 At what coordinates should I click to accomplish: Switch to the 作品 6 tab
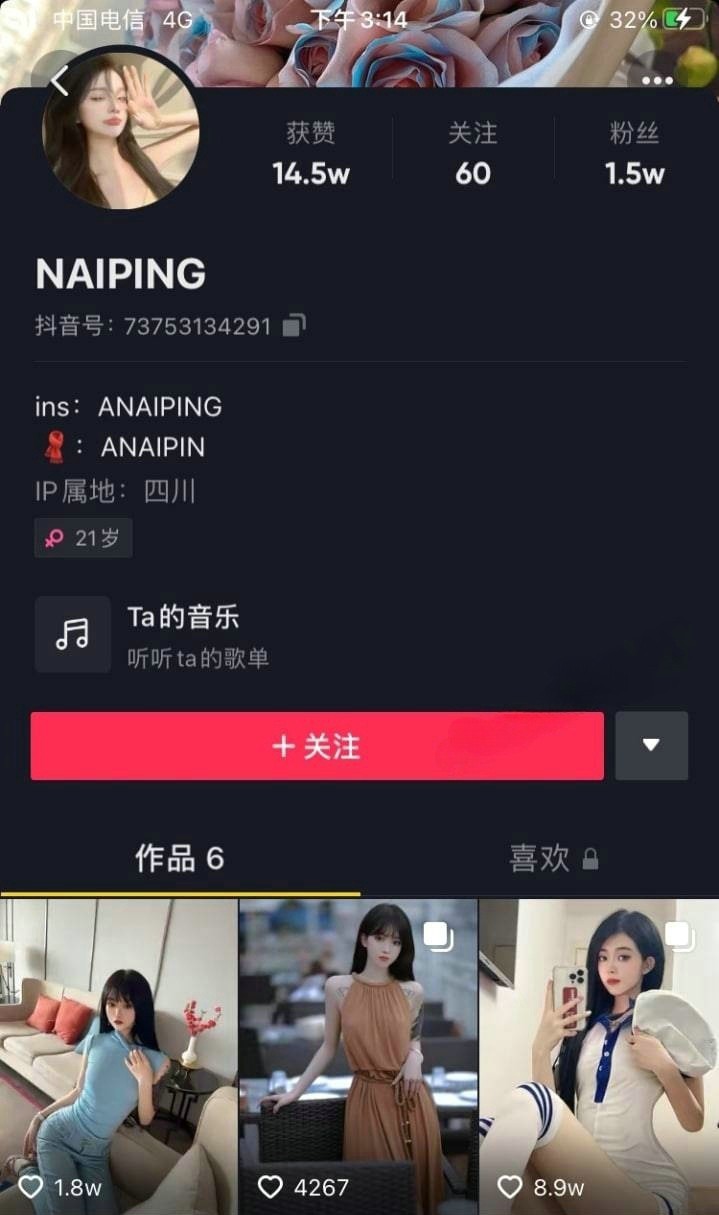[x=180, y=858]
